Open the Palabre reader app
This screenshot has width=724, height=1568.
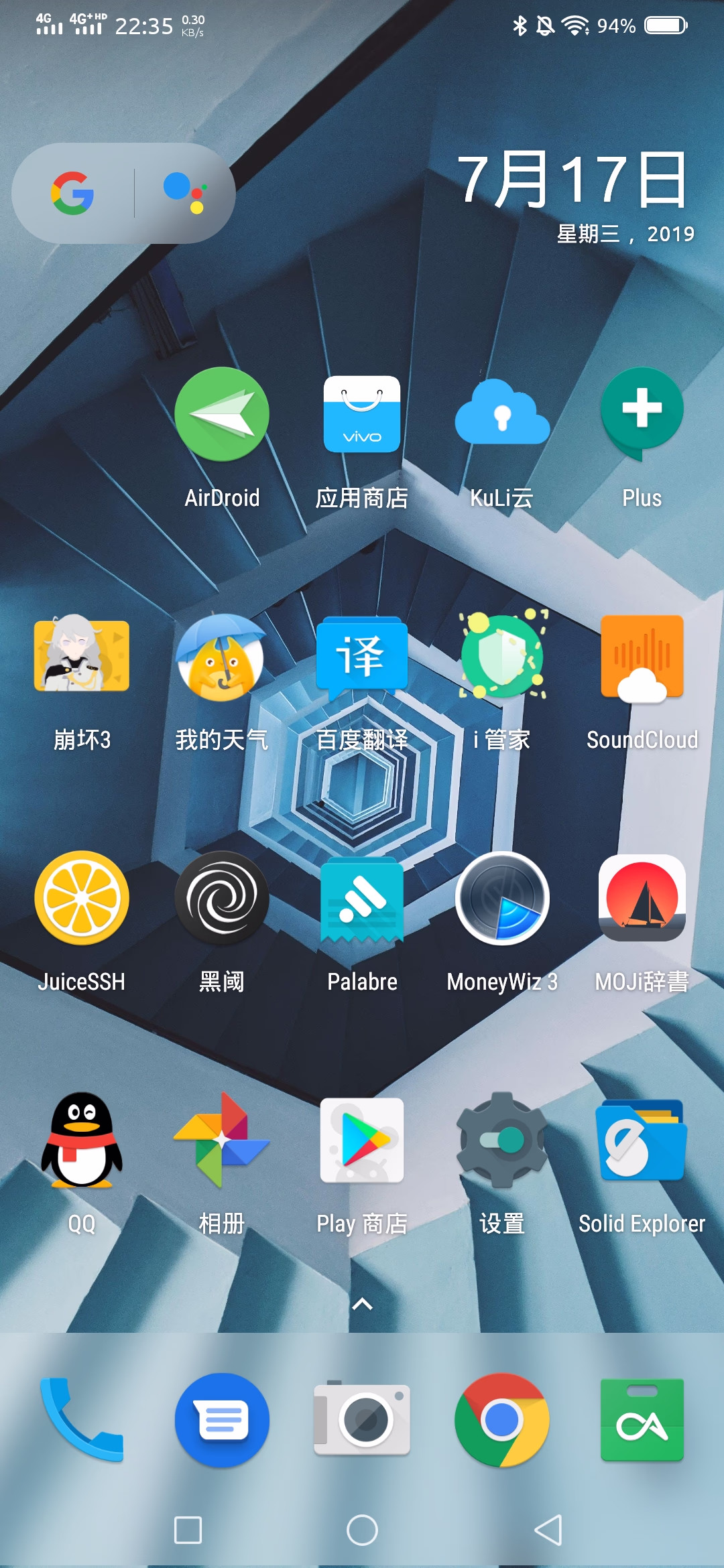[x=362, y=899]
